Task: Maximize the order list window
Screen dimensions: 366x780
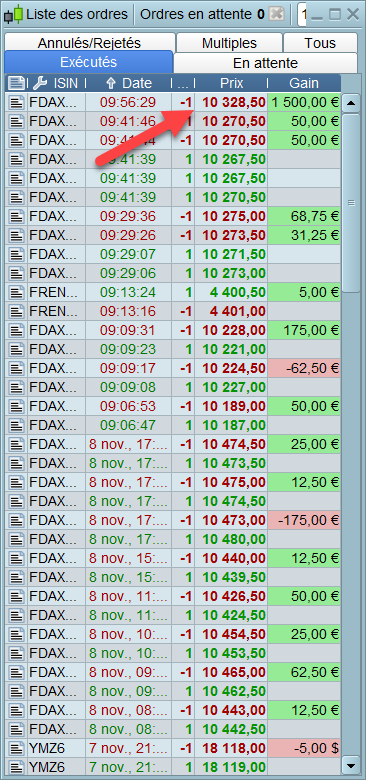Action: point(335,14)
